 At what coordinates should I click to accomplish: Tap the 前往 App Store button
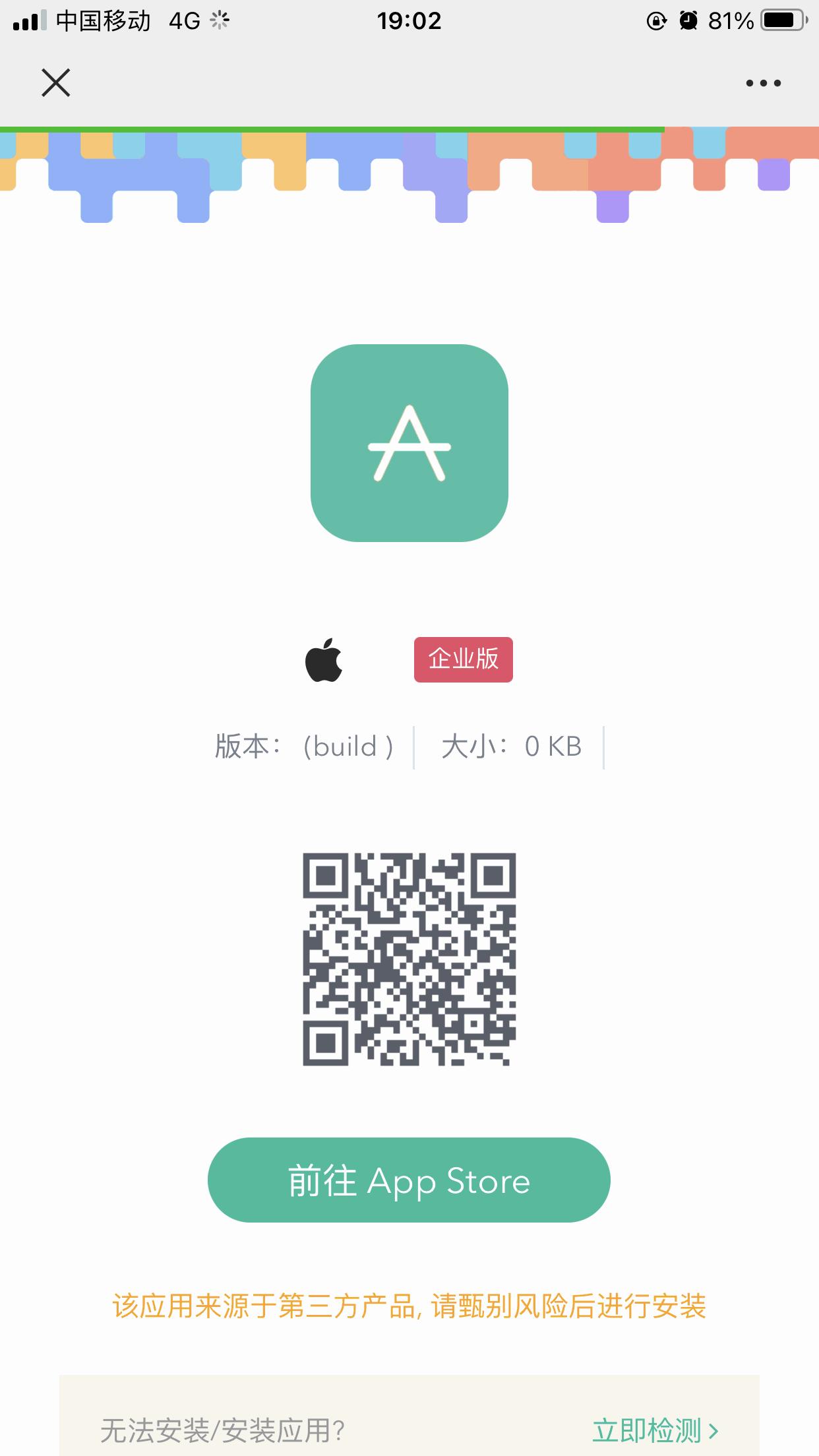[409, 1180]
